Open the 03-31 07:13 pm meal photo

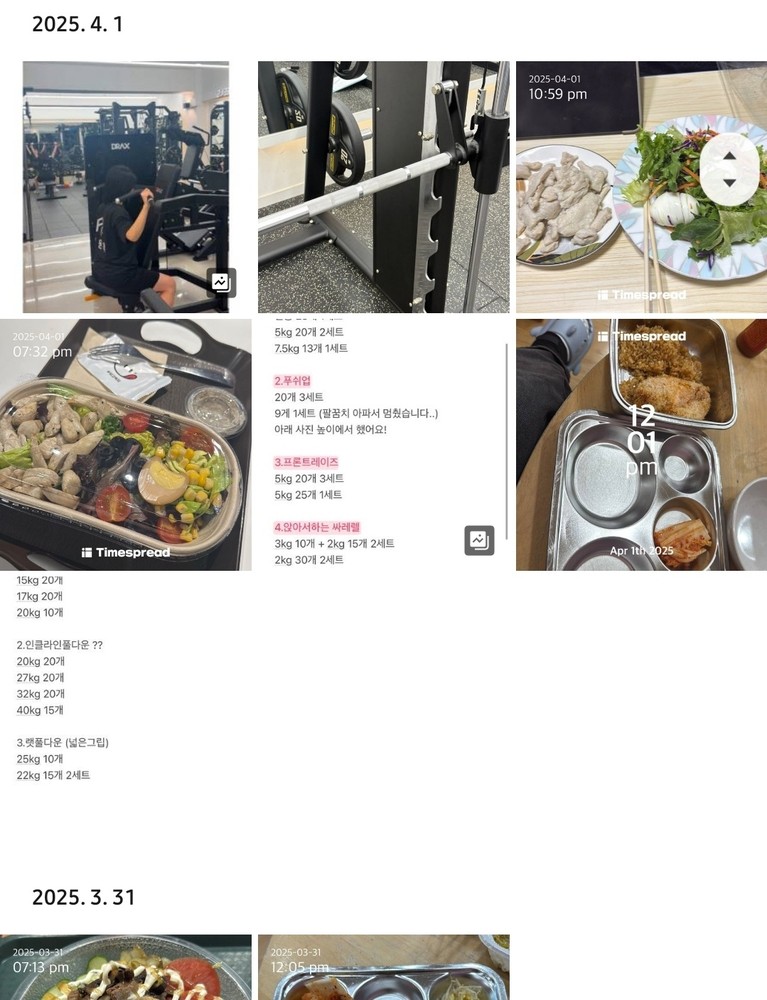click(125, 968)
